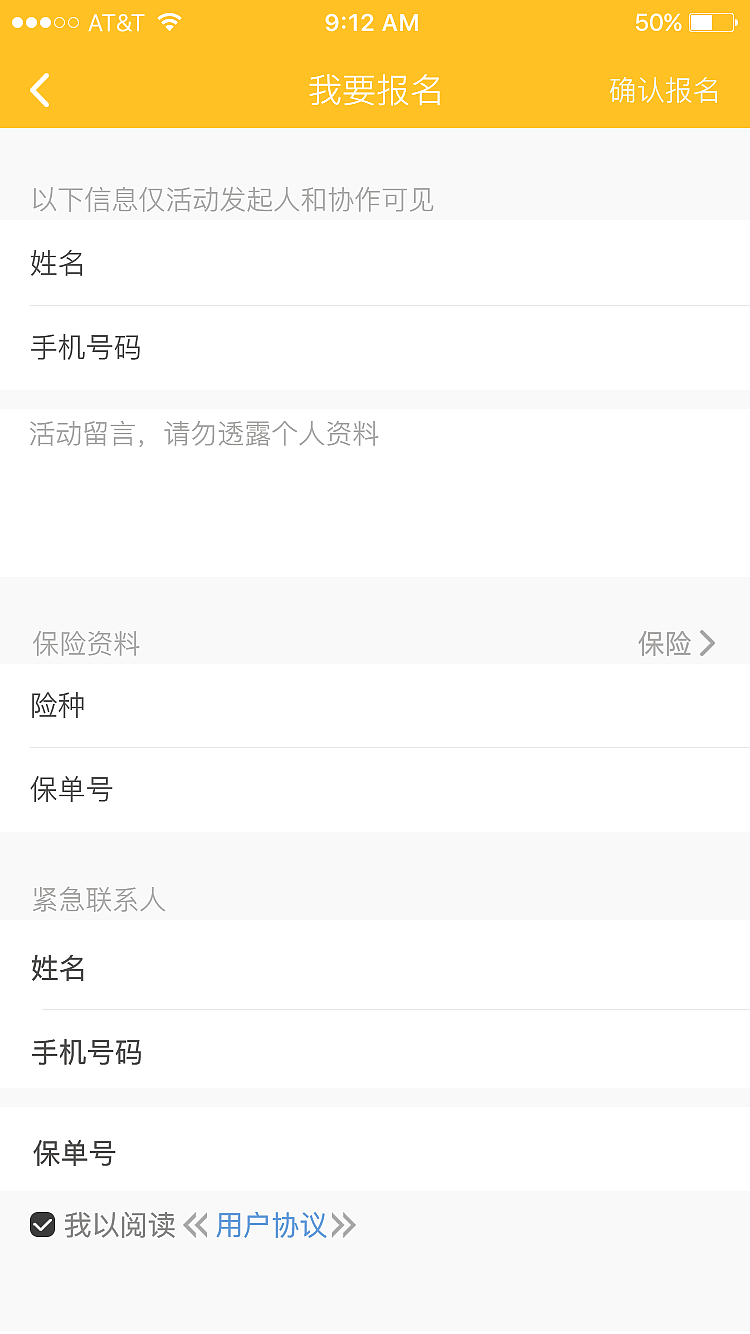This screenshot has width=750, height=1334.
Task: Tap the 保单号 policy number field
Action: click(x=375, y=790)
